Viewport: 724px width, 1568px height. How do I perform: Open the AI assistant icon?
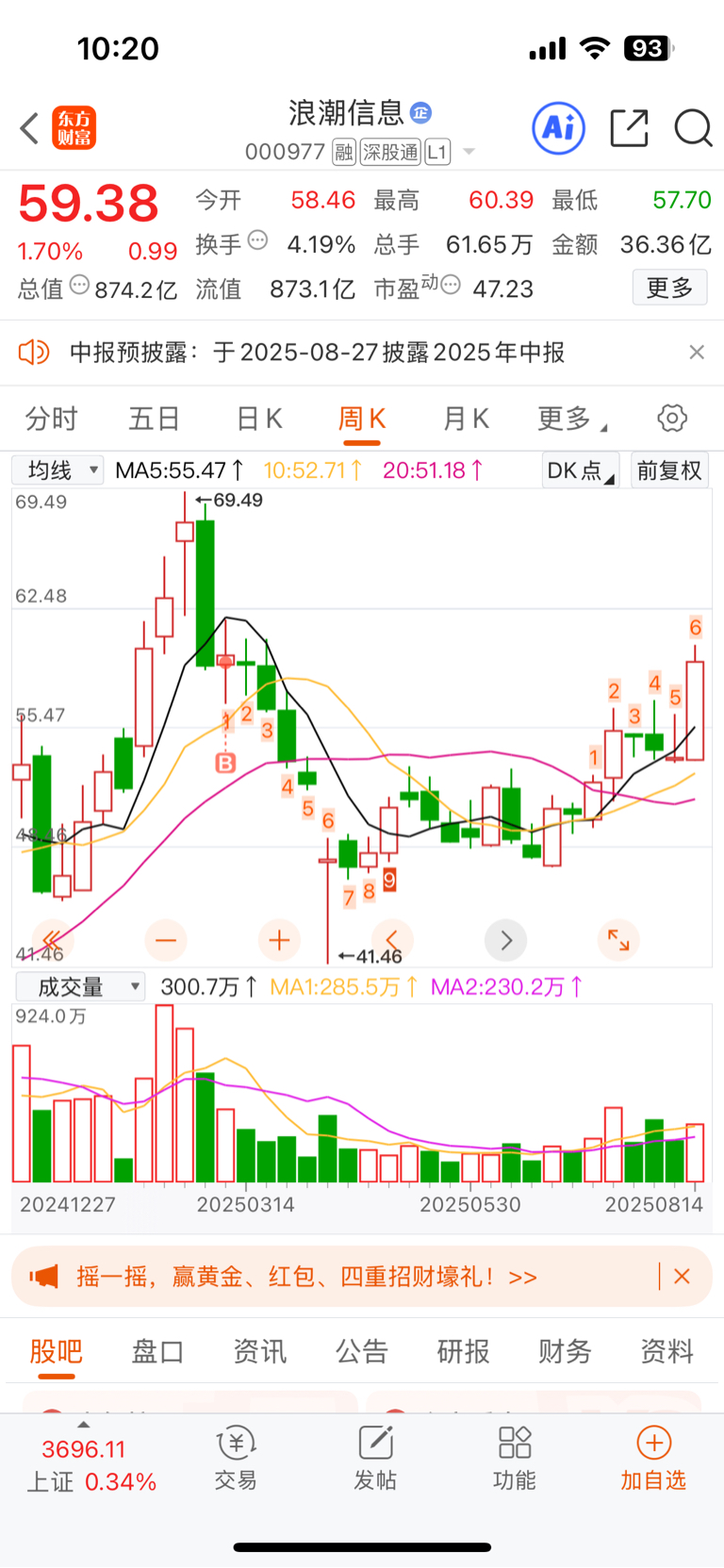point(558,128)
